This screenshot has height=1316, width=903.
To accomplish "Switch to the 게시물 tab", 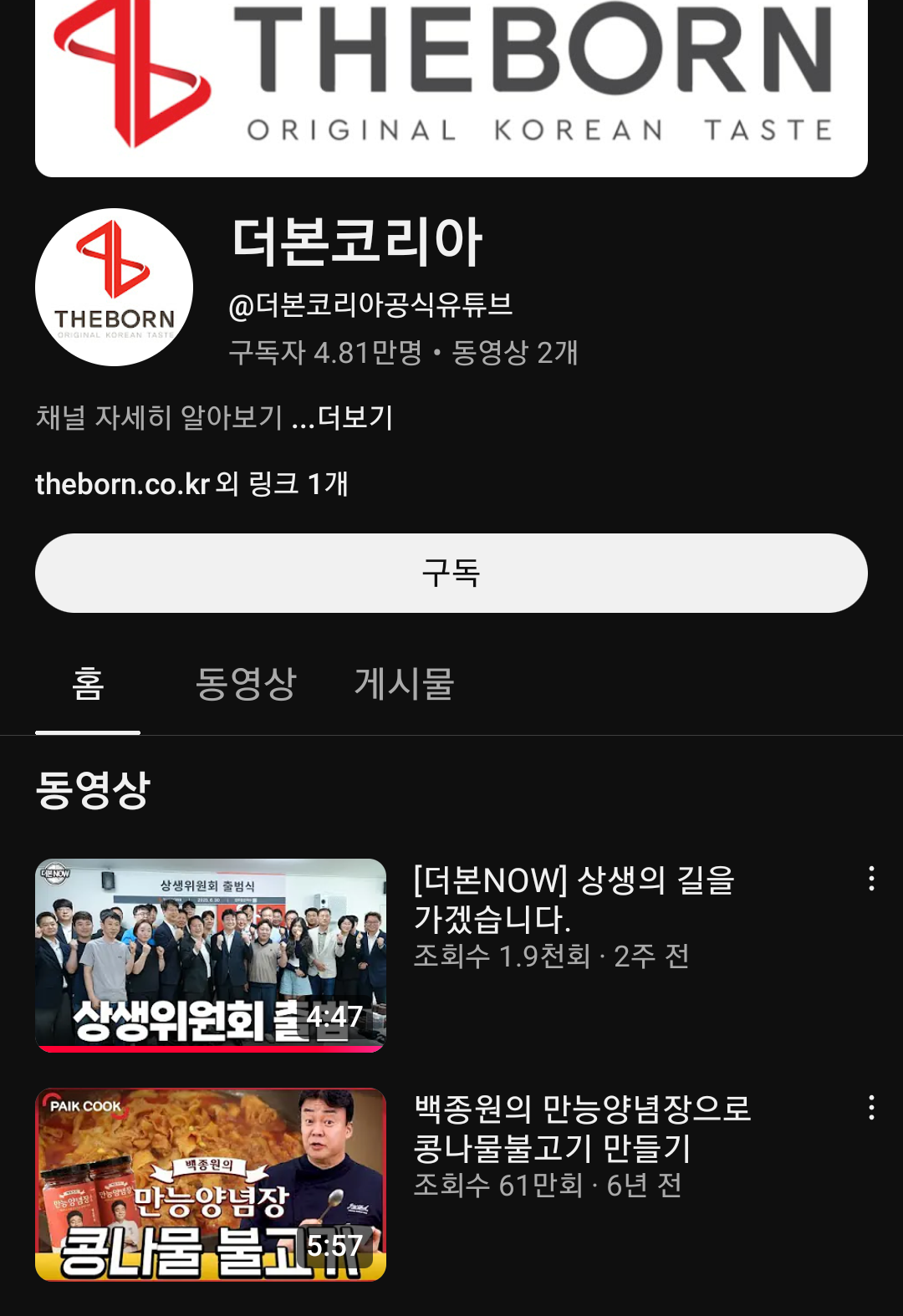I will [x=405, y=684].
